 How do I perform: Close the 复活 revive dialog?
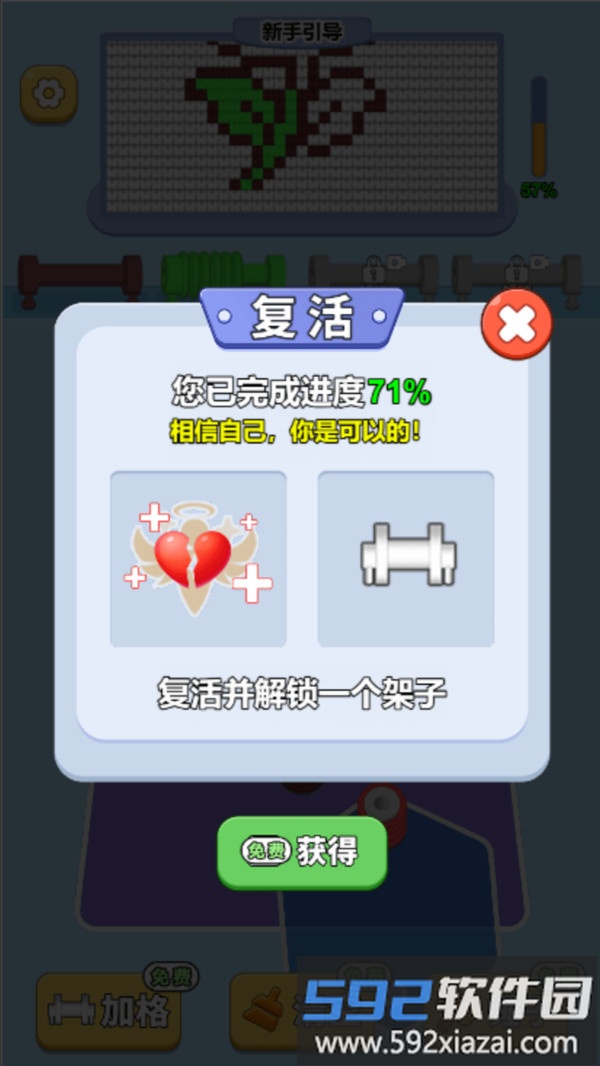[x=516, y=324]
